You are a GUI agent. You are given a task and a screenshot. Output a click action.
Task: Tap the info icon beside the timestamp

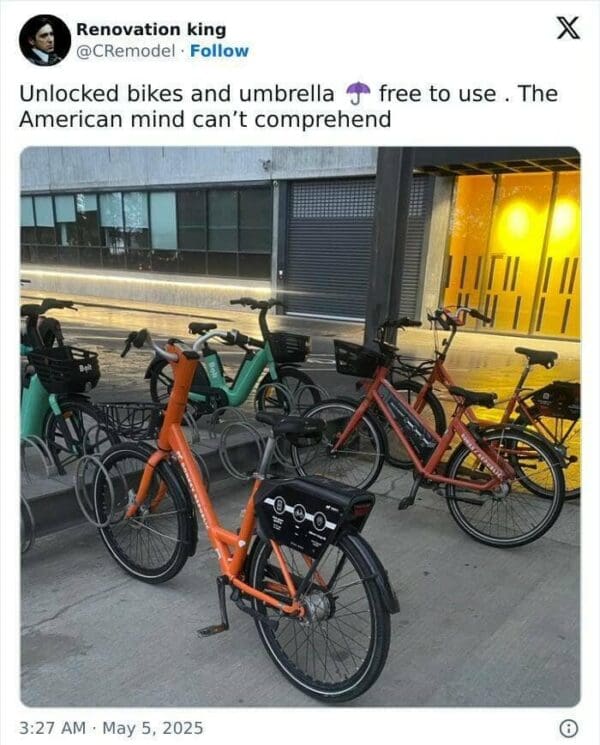coord(567,728)
